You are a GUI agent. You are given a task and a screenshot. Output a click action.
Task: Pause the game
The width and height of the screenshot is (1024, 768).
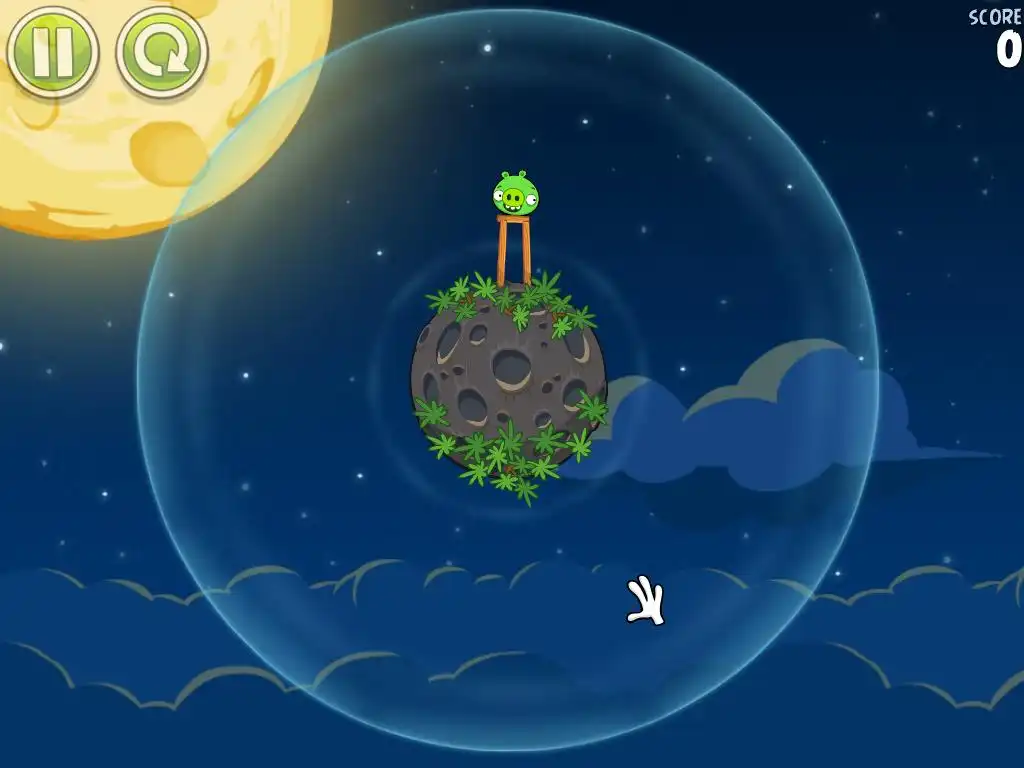pos(52,50)
